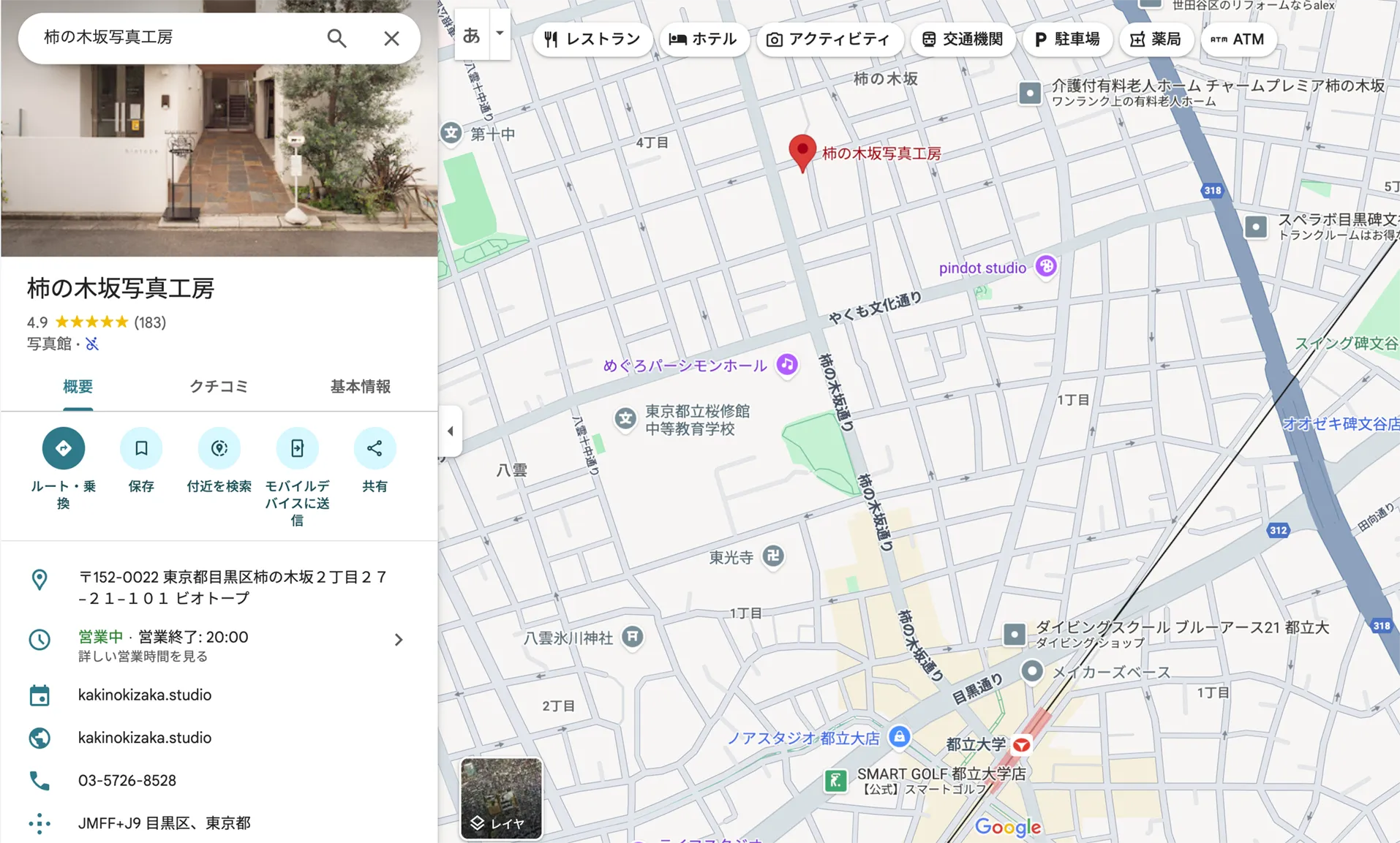Call the phone number 03-5726-8528
Image resolution: width=1400 pixels, height=843 pixels.
(127, 780)
